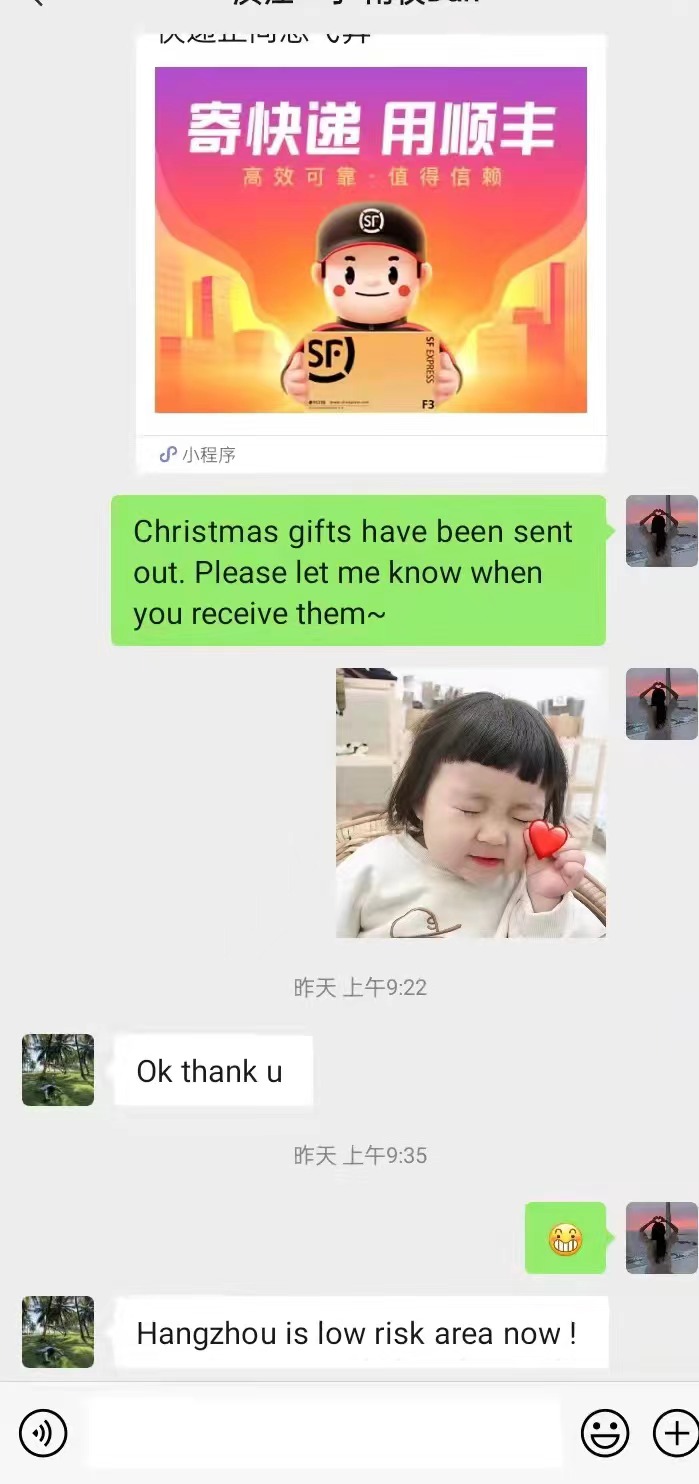Open contact avatar beside the Hangzhou message

pyautogui.click(x=58, y=1332)
